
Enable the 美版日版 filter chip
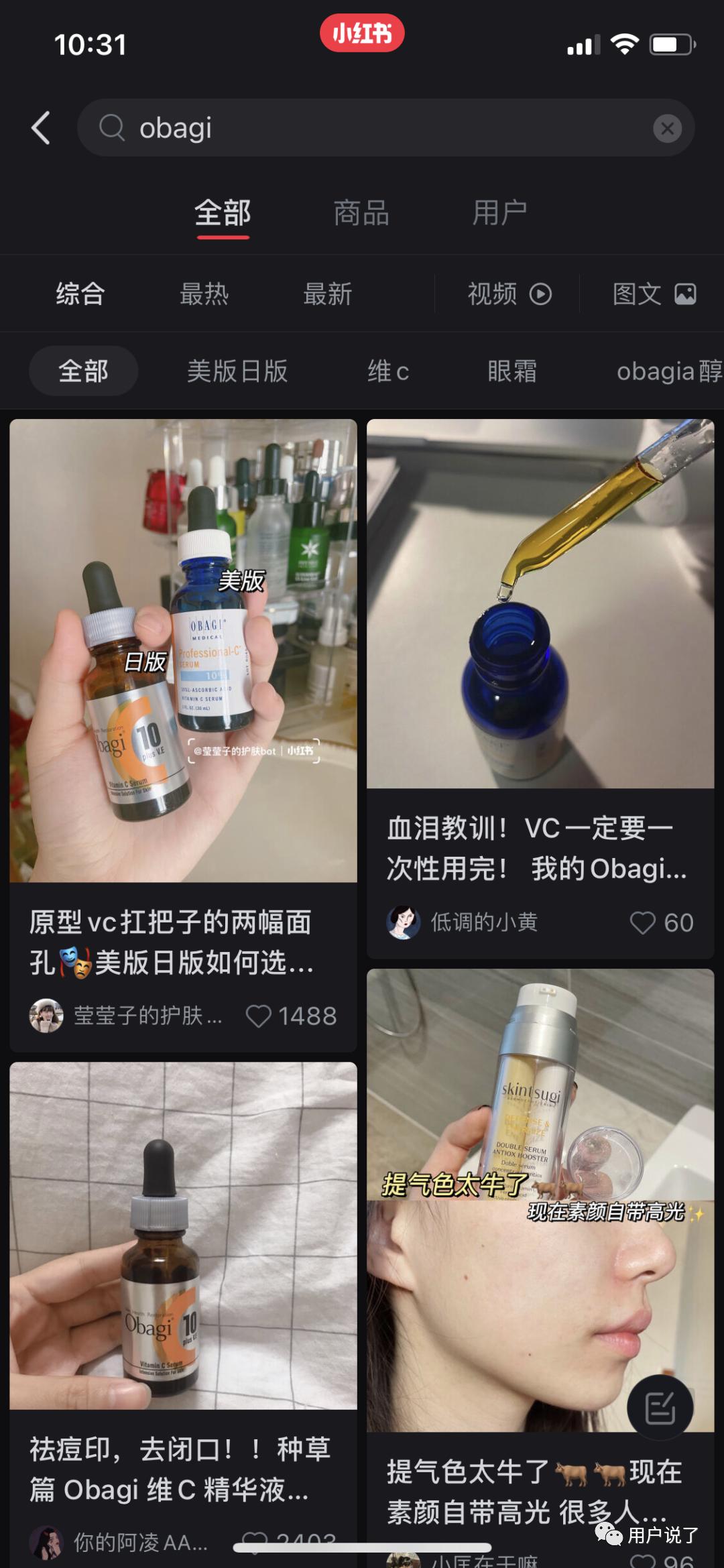point(237,371)
